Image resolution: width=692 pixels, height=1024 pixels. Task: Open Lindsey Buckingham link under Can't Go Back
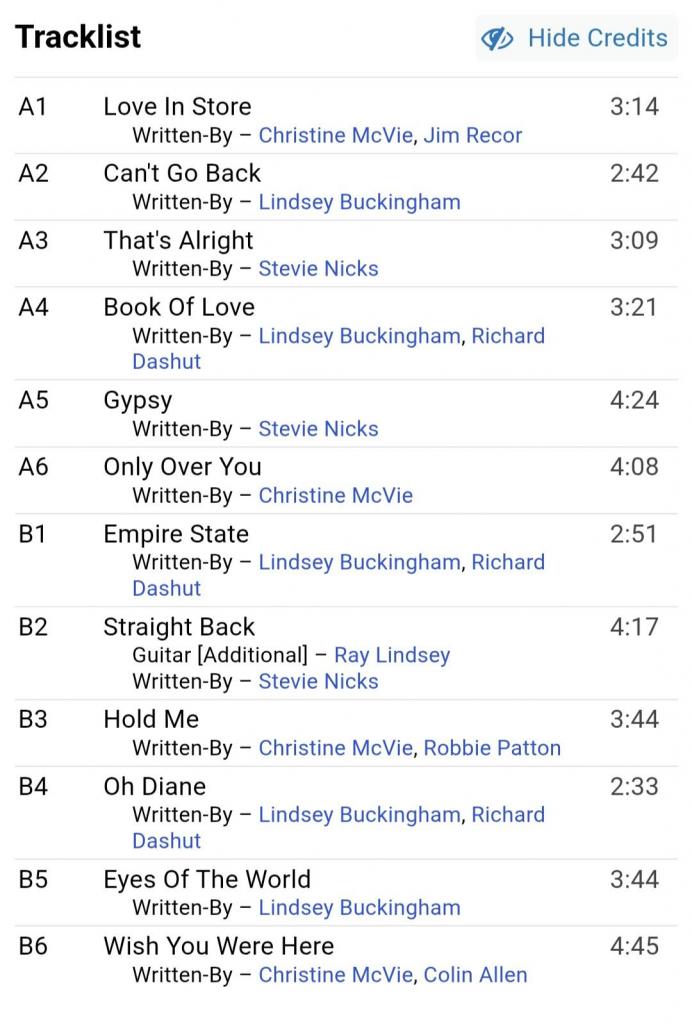359,202
